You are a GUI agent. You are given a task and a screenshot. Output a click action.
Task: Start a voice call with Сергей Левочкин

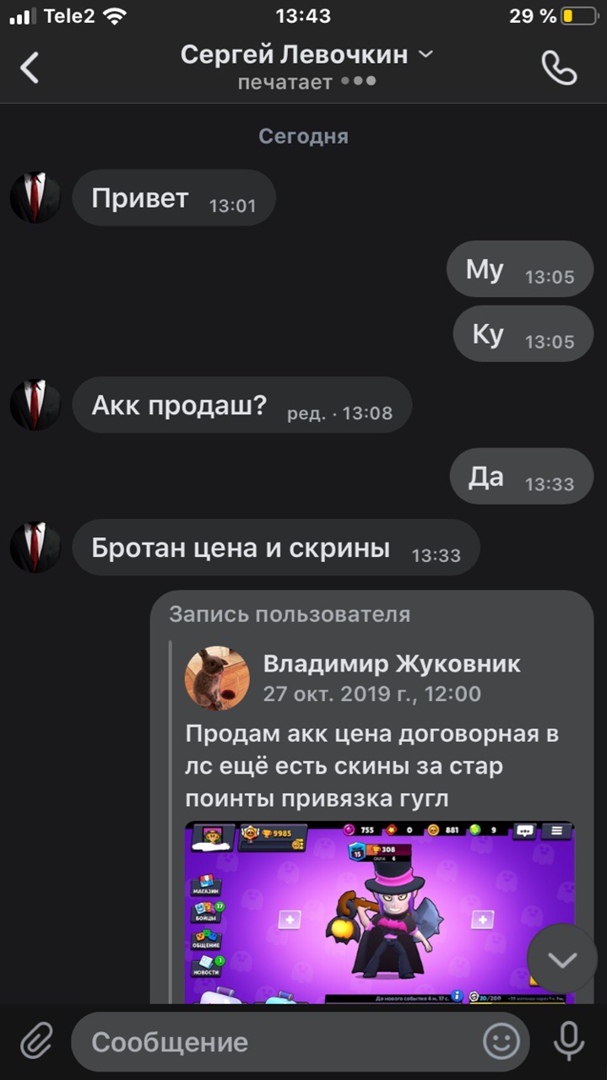pyautogui.click(x=558, y=68)
